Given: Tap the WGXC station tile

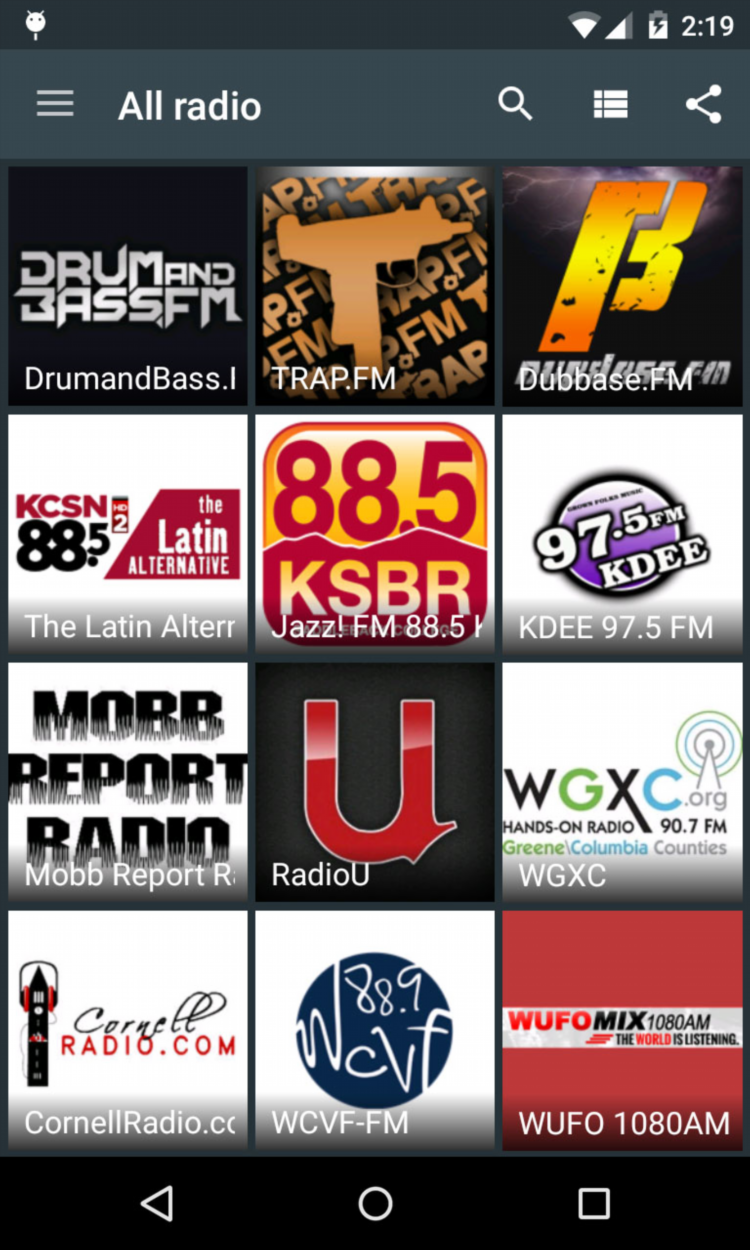Looking at the screenshot, I should click(622, 782).
